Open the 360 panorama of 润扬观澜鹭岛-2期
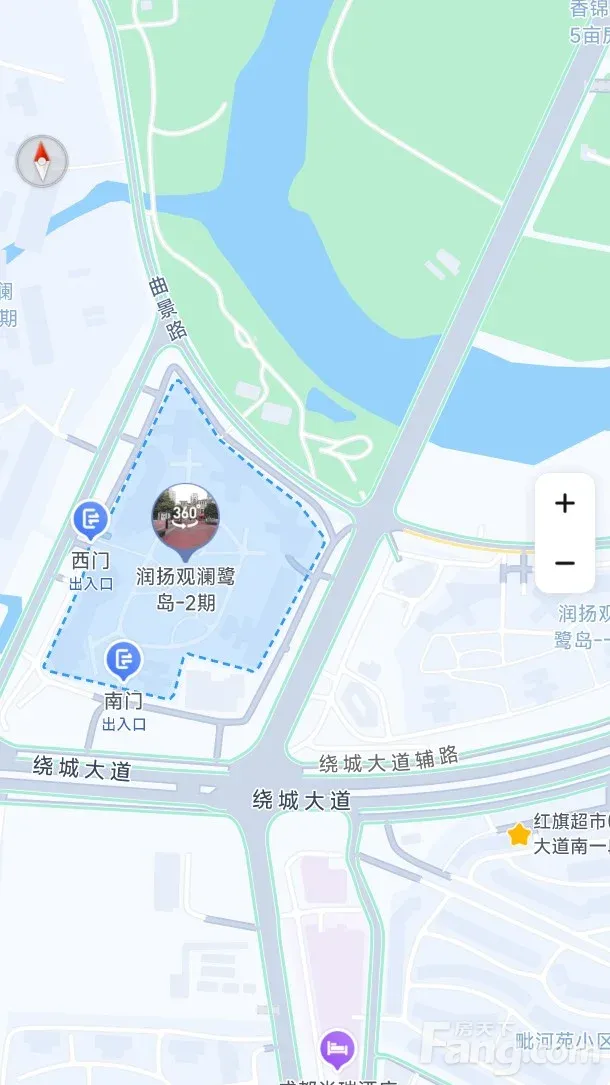610x1085 pixels. (185, 516)
